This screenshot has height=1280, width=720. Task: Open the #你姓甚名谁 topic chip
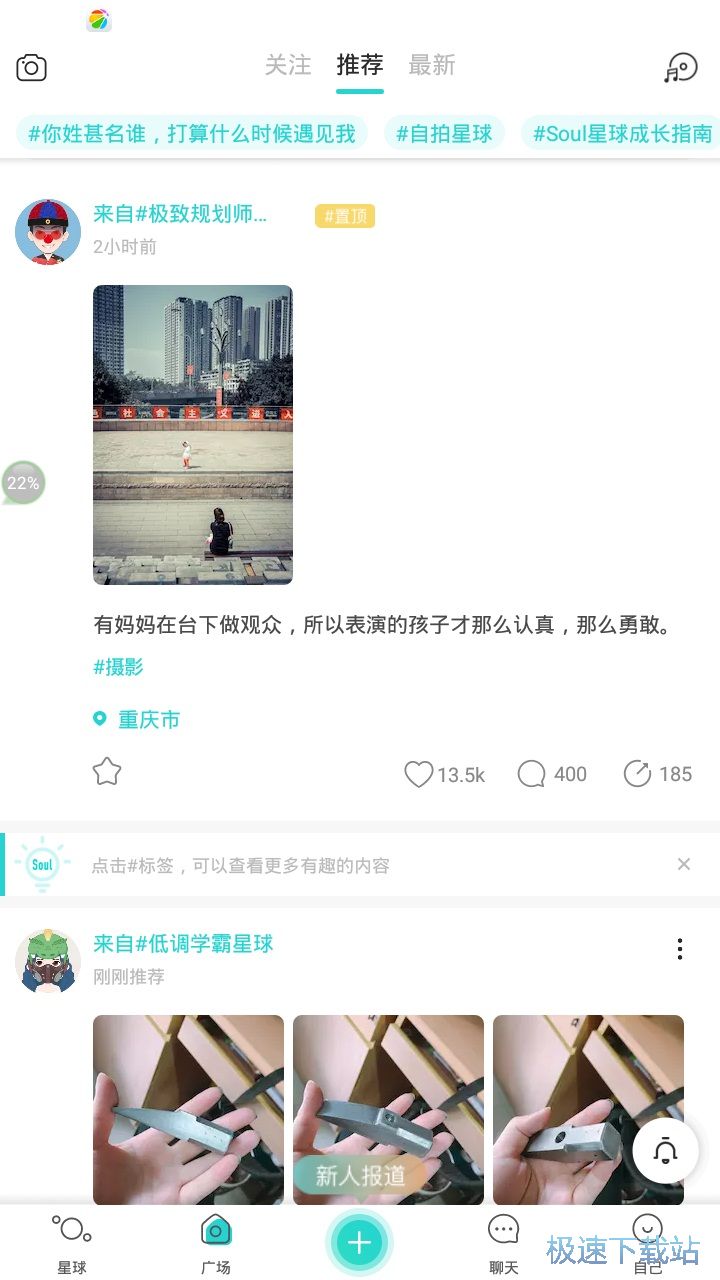click(x=192, y=133)
